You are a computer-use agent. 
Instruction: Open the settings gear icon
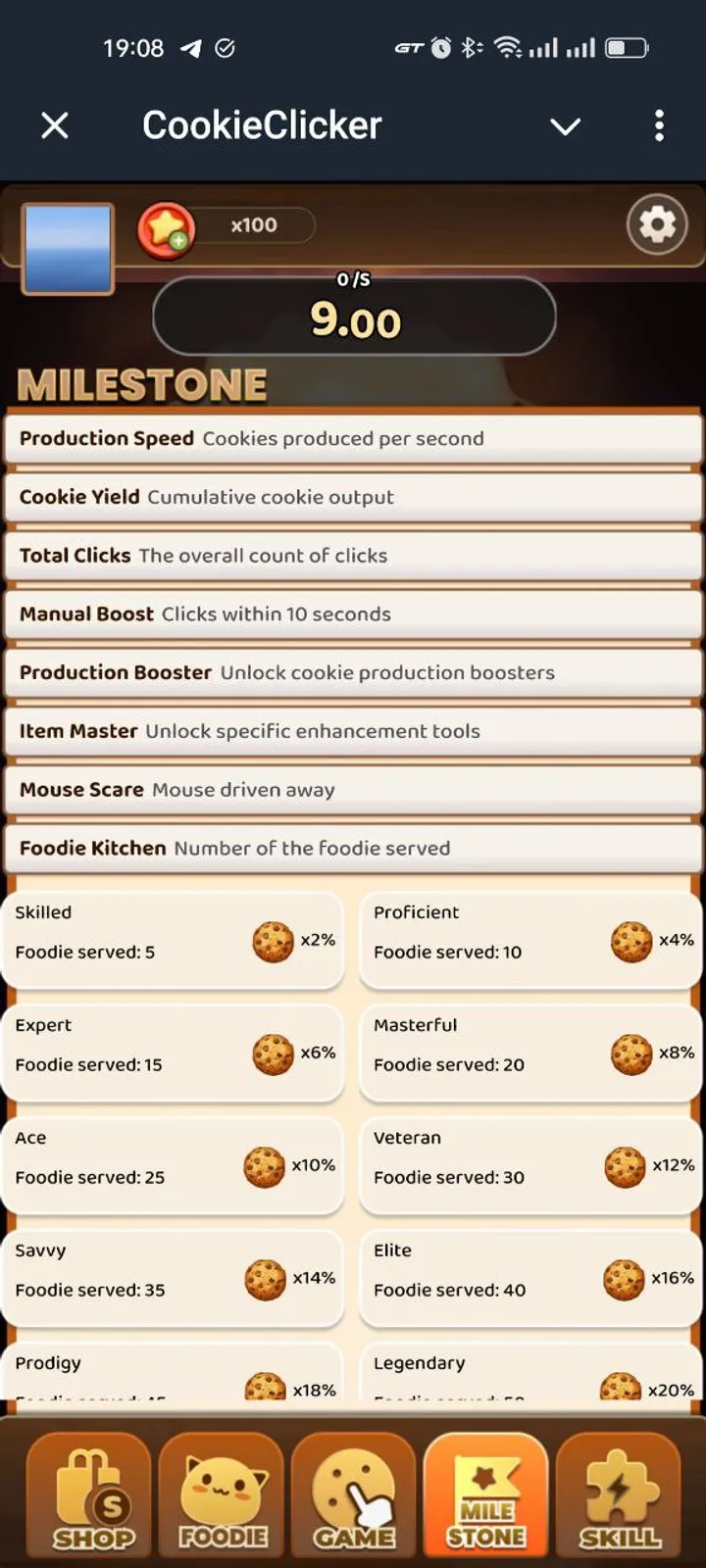pos(657,224)
